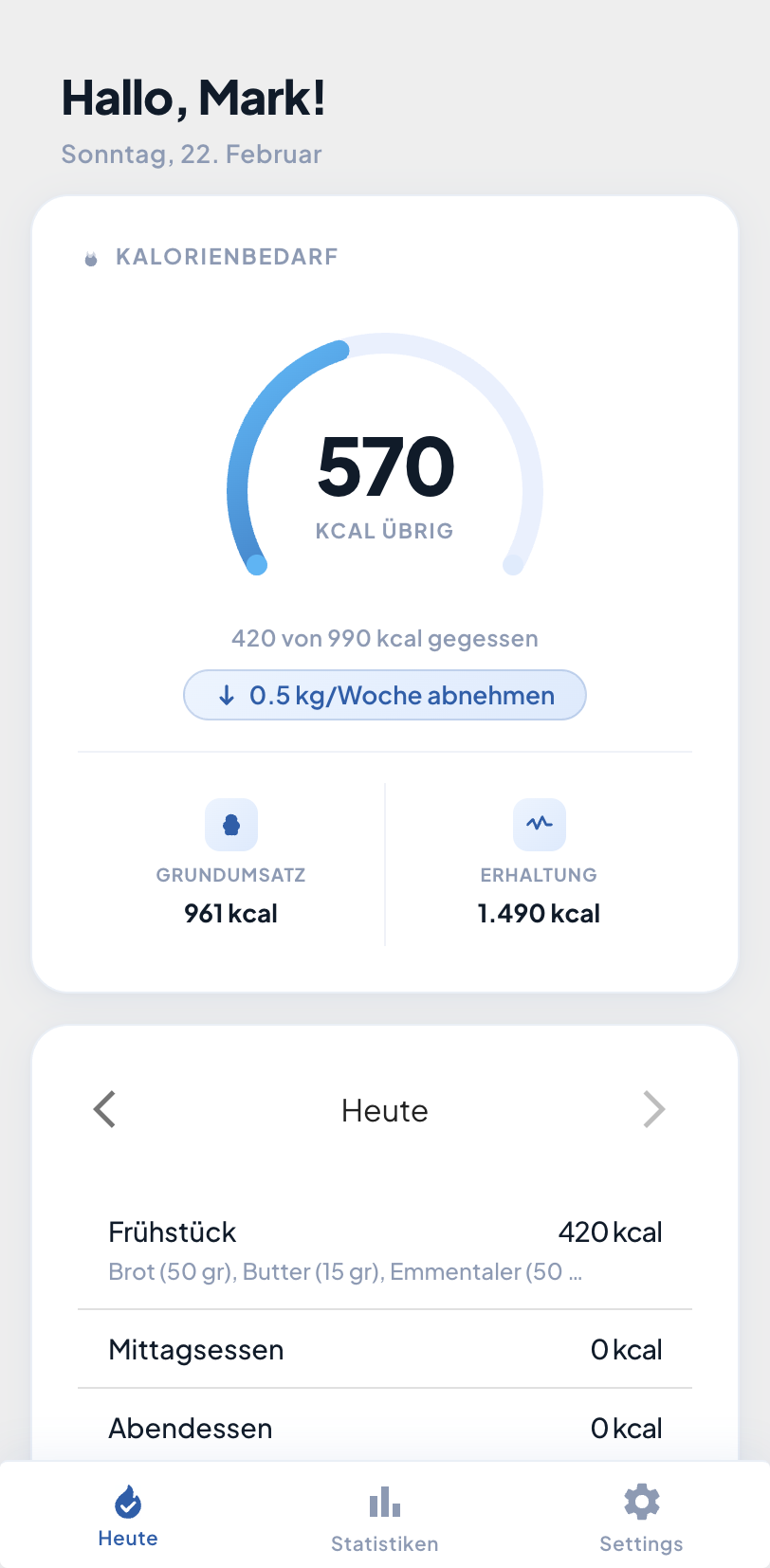Open the Abendessen meal entry
This screenshot has width=770, height=1568.
(384, 1428)
